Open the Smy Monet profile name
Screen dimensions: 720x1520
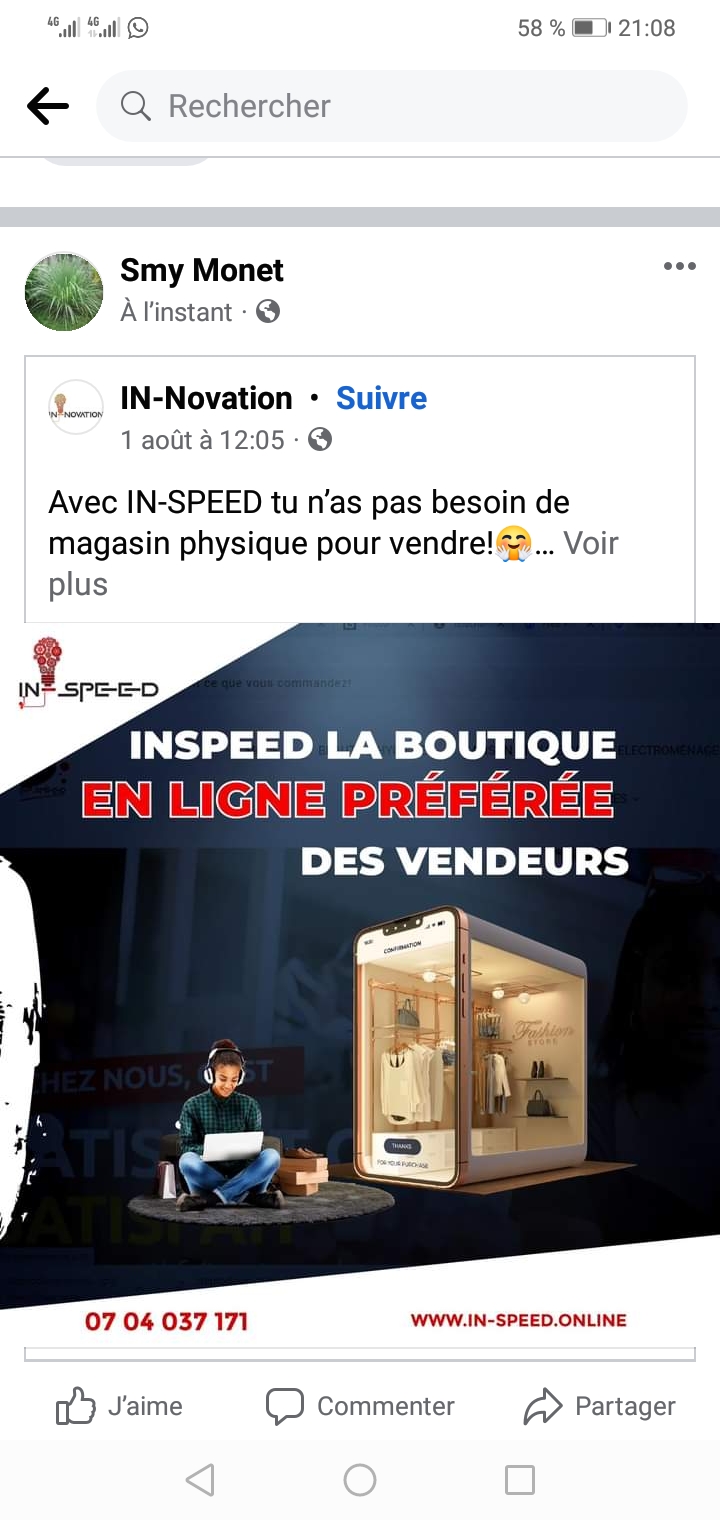tap(202, 270)
